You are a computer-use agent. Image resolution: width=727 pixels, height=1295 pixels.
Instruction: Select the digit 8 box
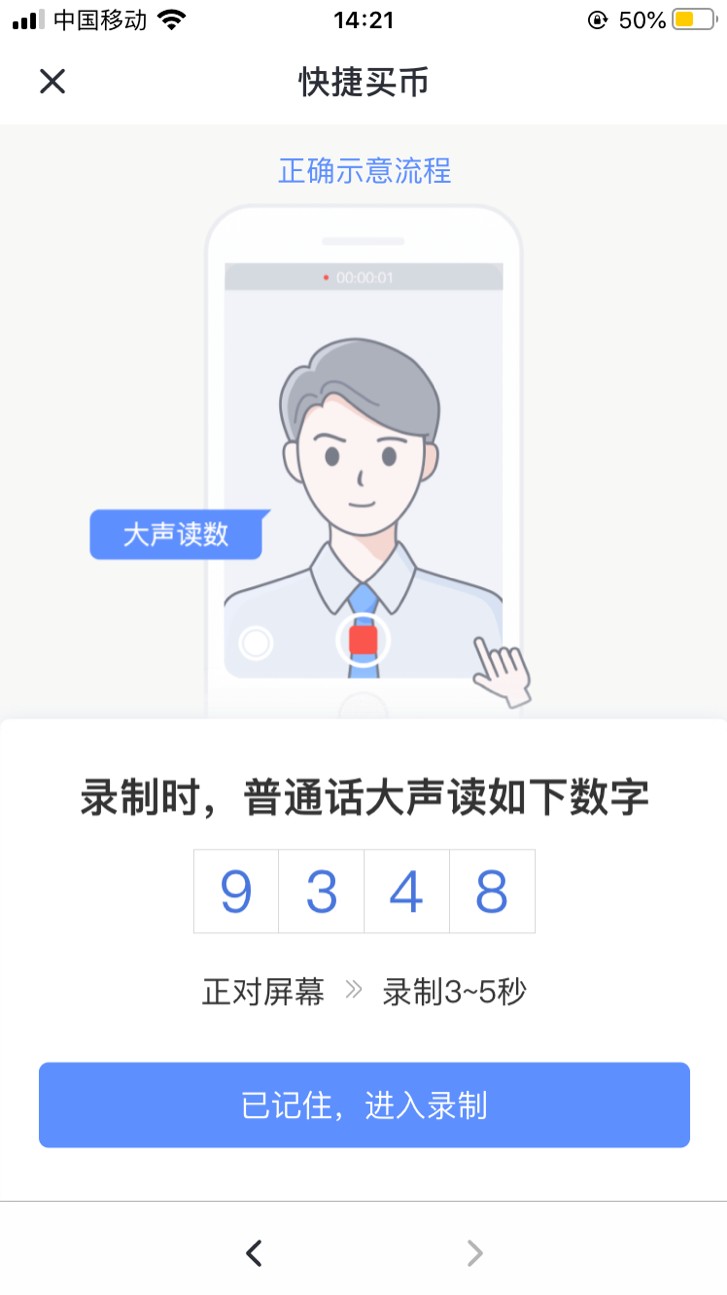pos(491,891)
